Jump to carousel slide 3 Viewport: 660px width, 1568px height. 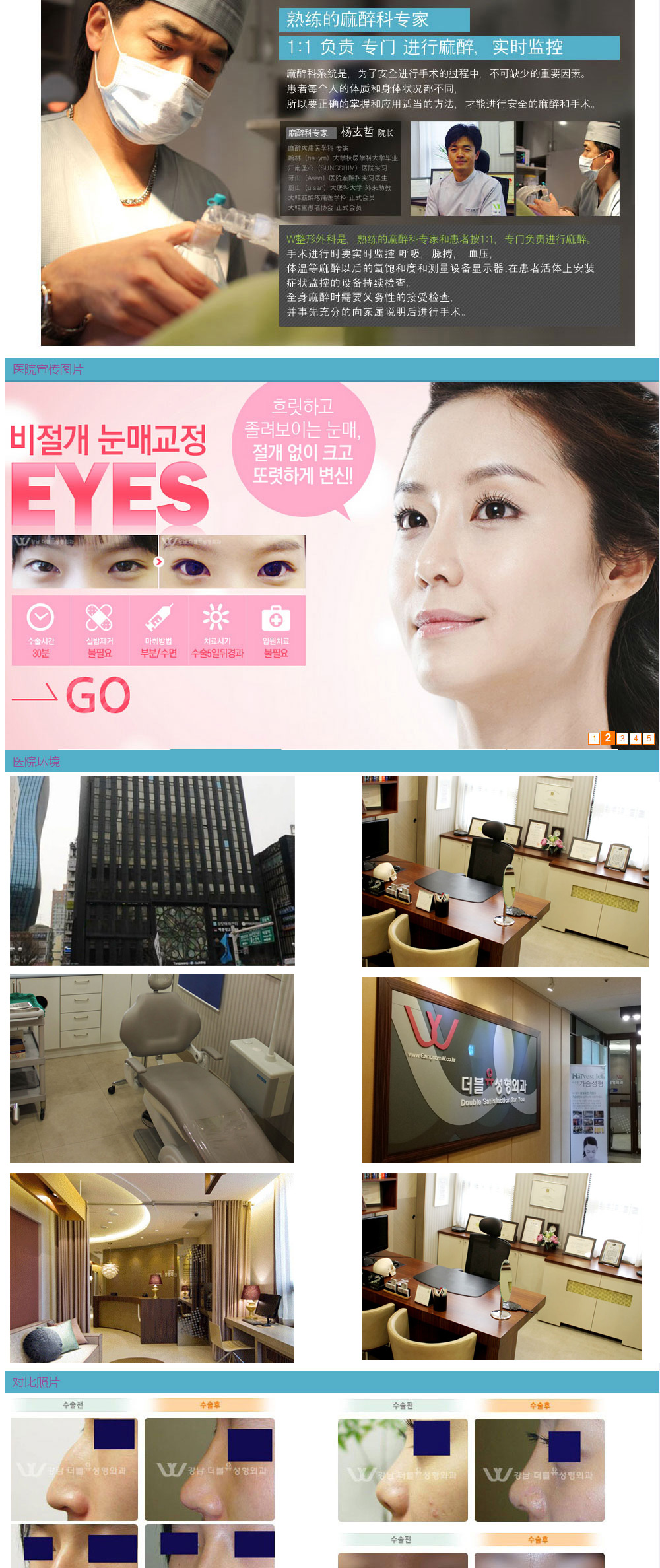click(622, 739)
